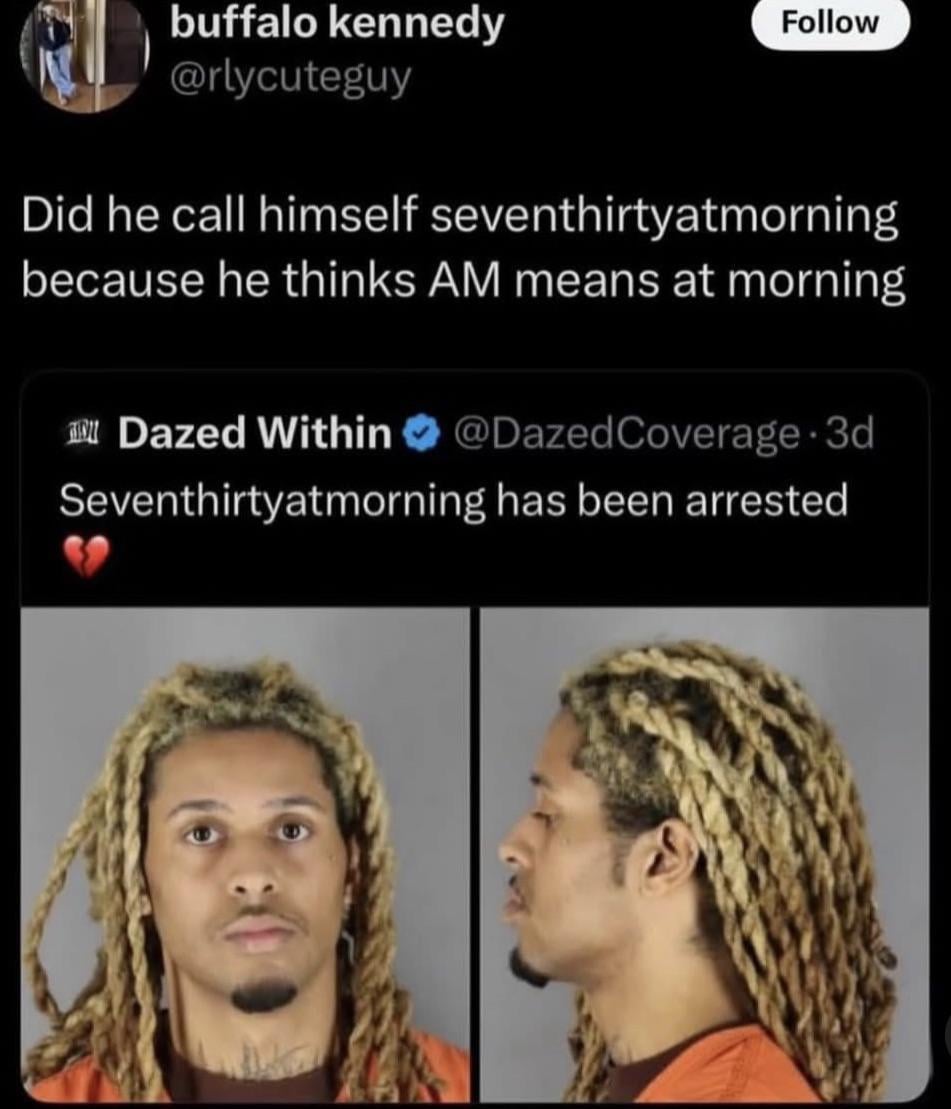Screen dimensions: 951x1109
Task: Follow buffalo kennedy
Action: click(x=830, y=23)
